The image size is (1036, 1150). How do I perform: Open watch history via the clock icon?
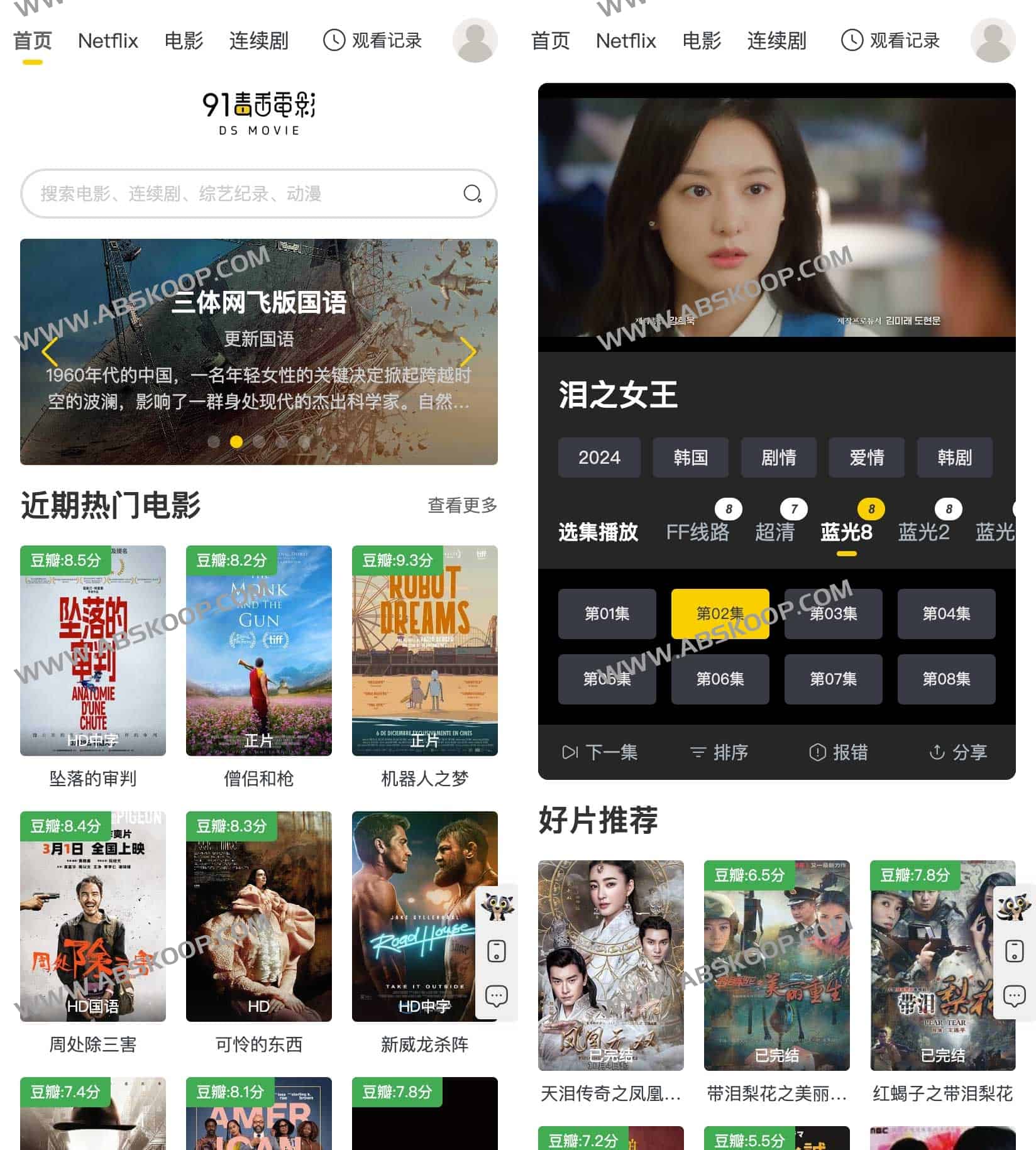(333, 40)
